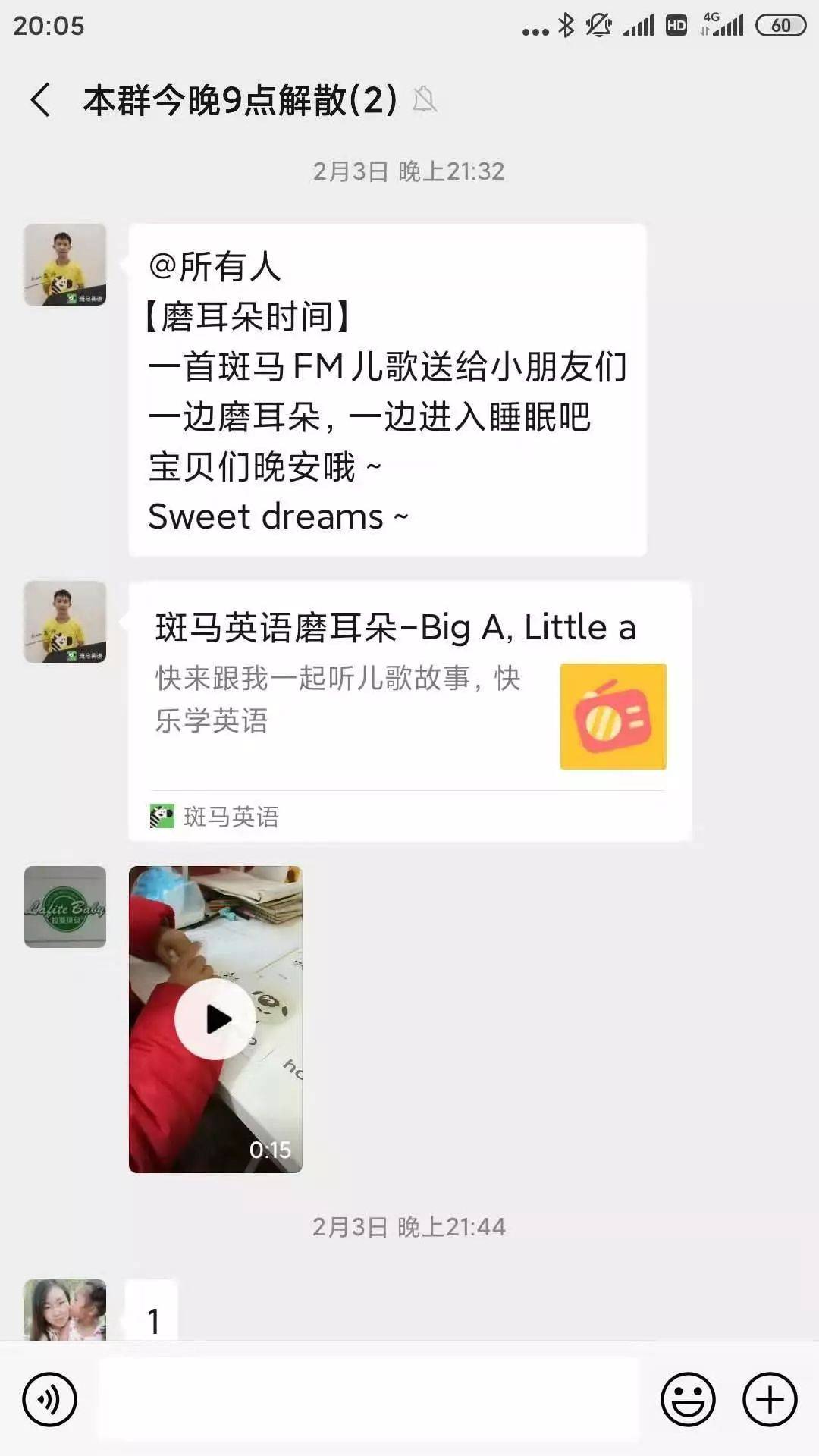Image resolution: width=819 pixels, height=1456 pixels.
Task: Go back from the group chat
Action: click(x=41, y=100)
